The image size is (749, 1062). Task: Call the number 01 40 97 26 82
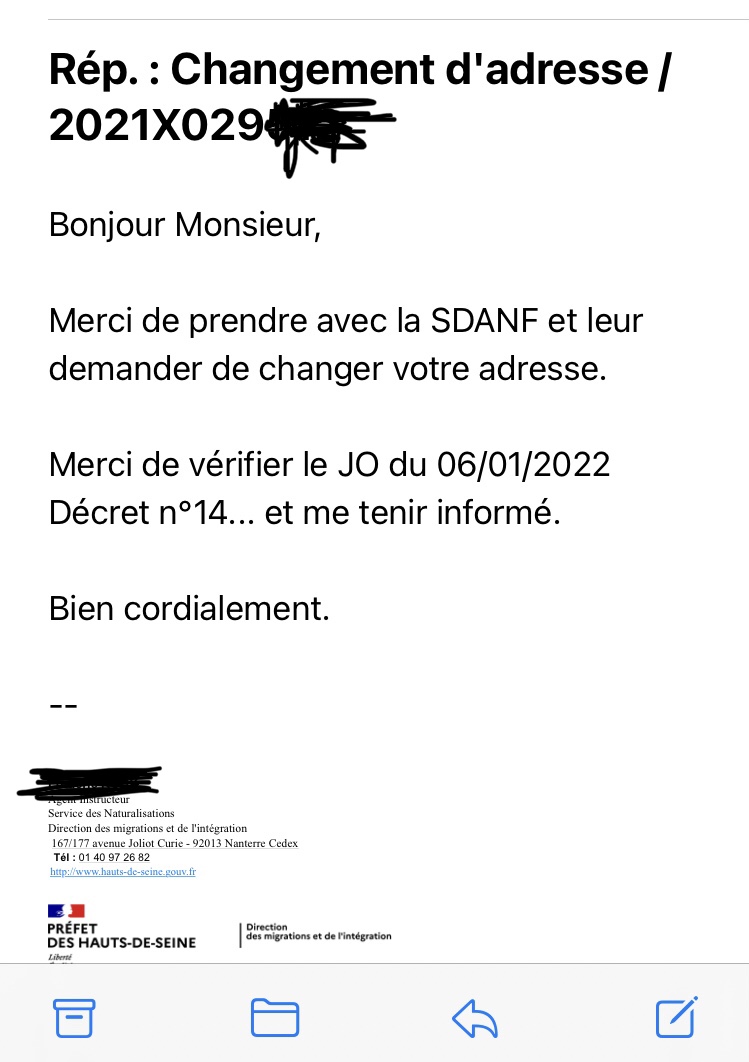pos(115,857)
